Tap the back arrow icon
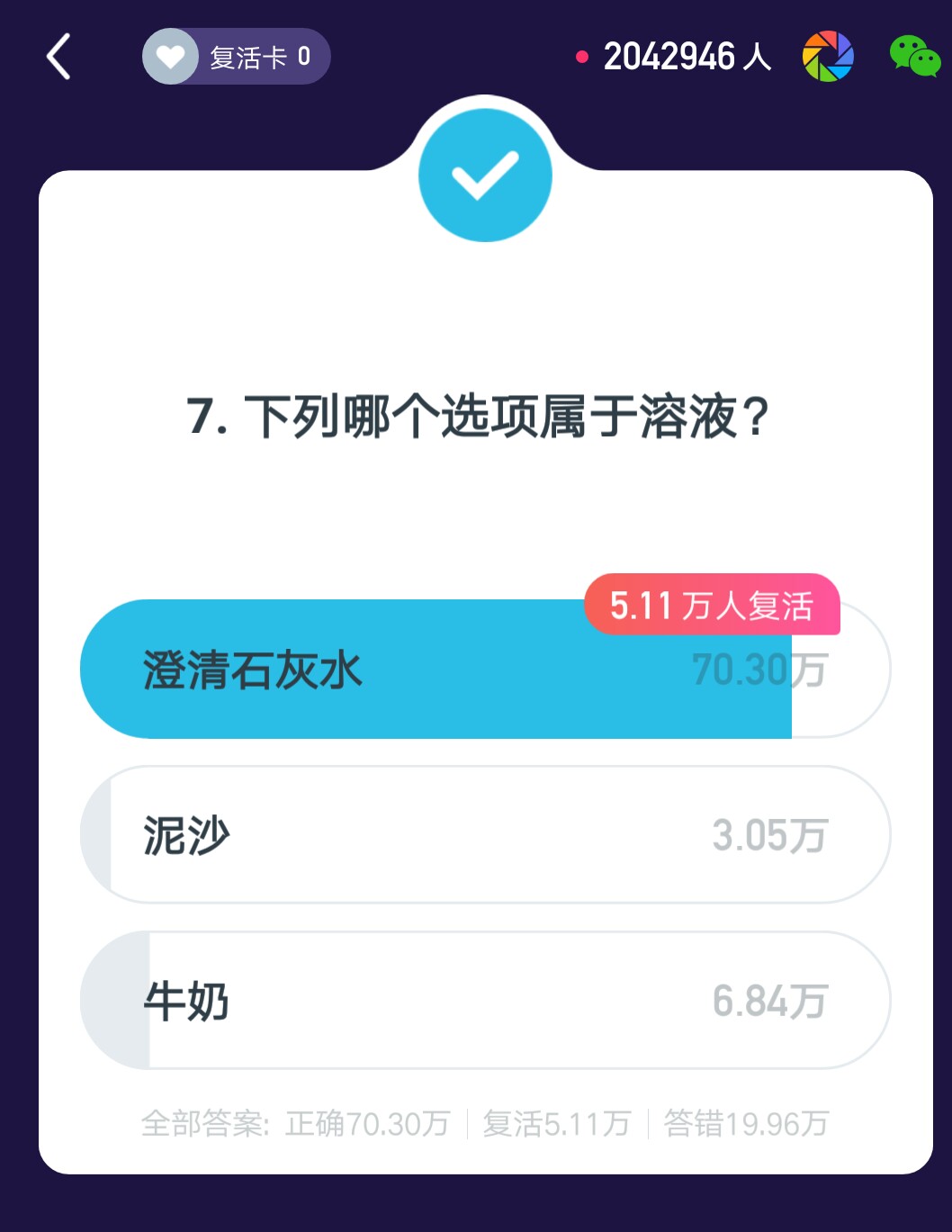 pos(58,56)
